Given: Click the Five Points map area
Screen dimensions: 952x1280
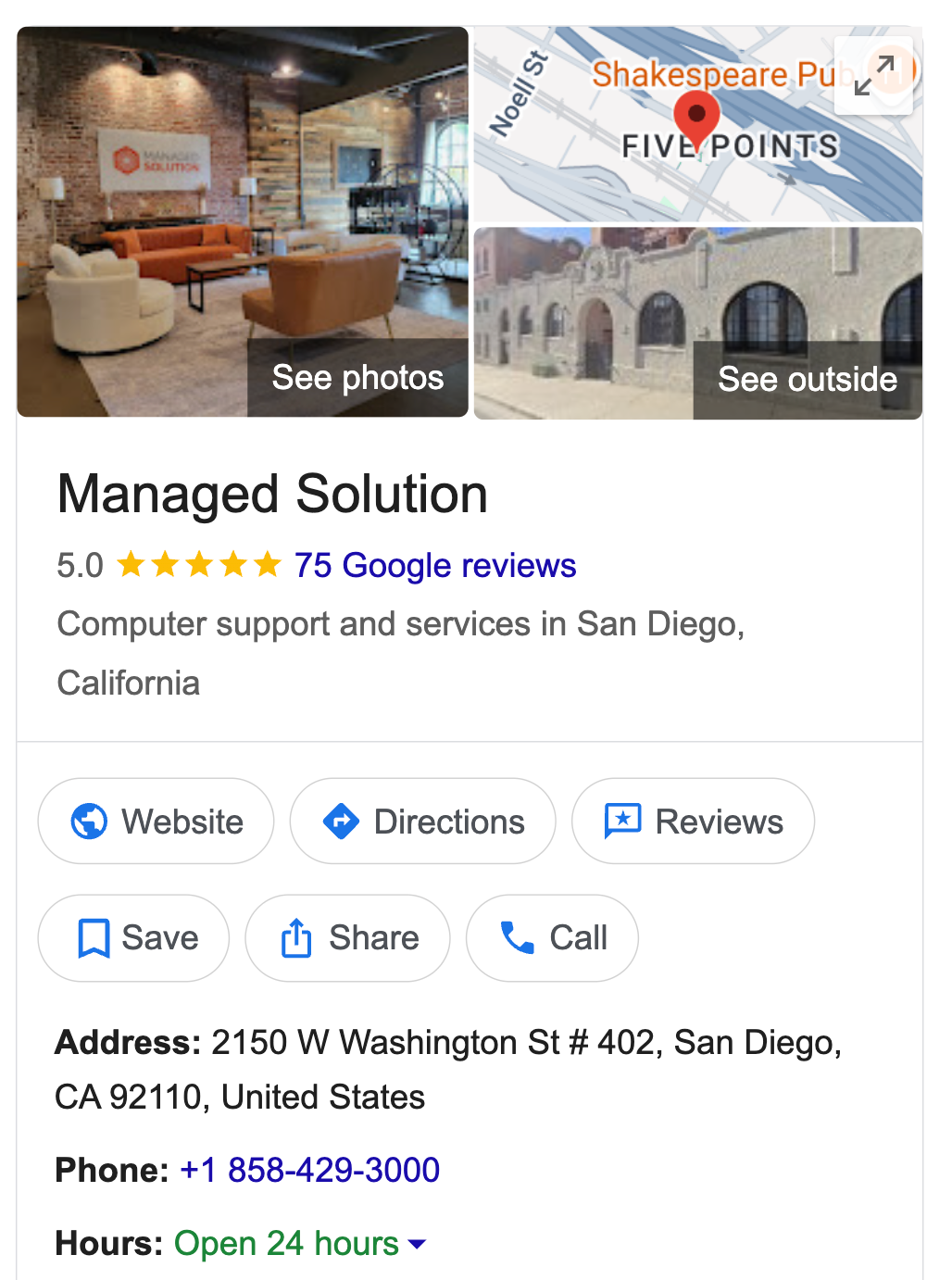Looking at the screenshot, I should (x=731, y=145).
